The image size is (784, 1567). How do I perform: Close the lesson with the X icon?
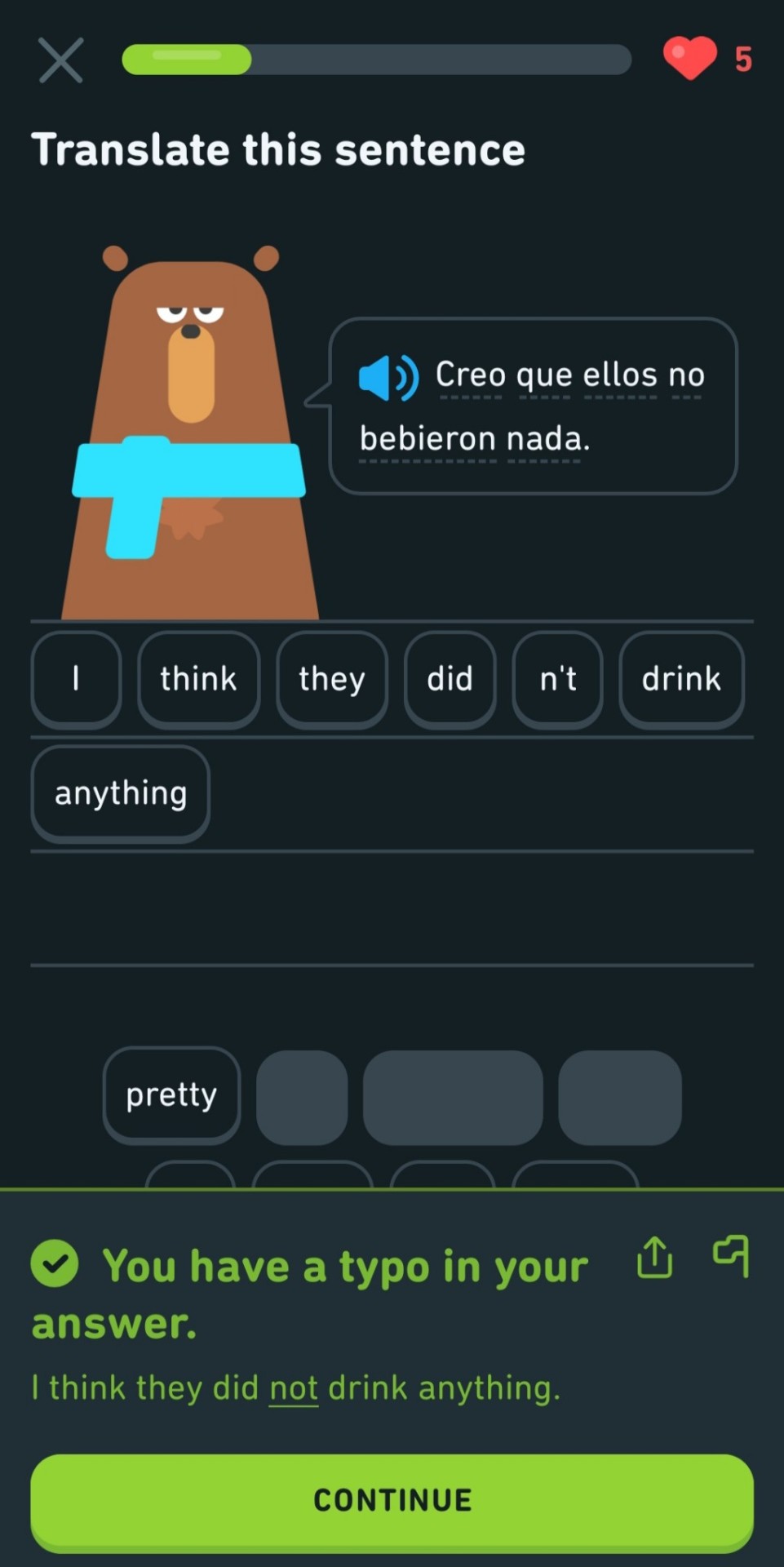pyautogui.click(x=60, y=60)
